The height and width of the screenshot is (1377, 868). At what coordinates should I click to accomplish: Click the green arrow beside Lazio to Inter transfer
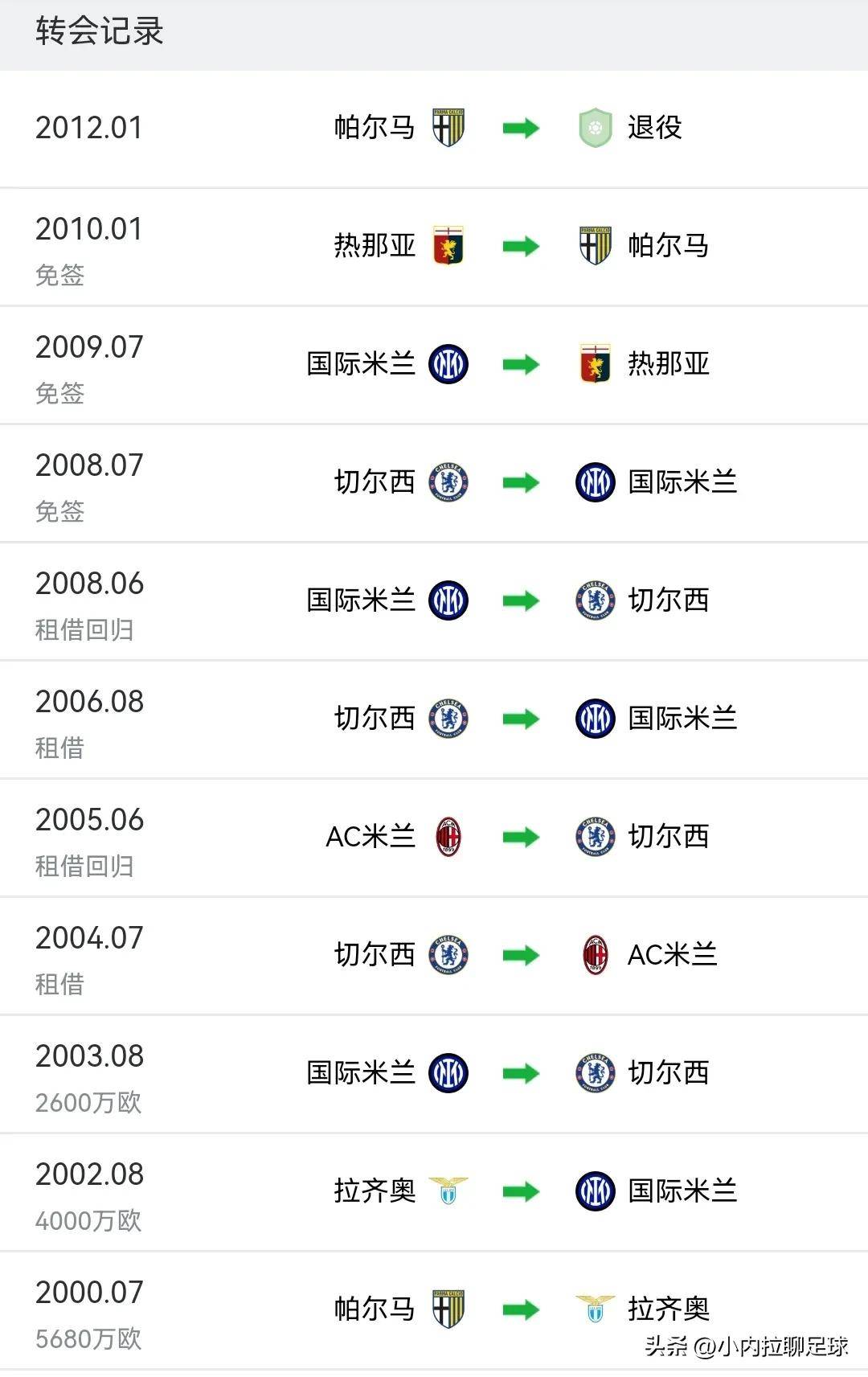[x=522, y=1191]
